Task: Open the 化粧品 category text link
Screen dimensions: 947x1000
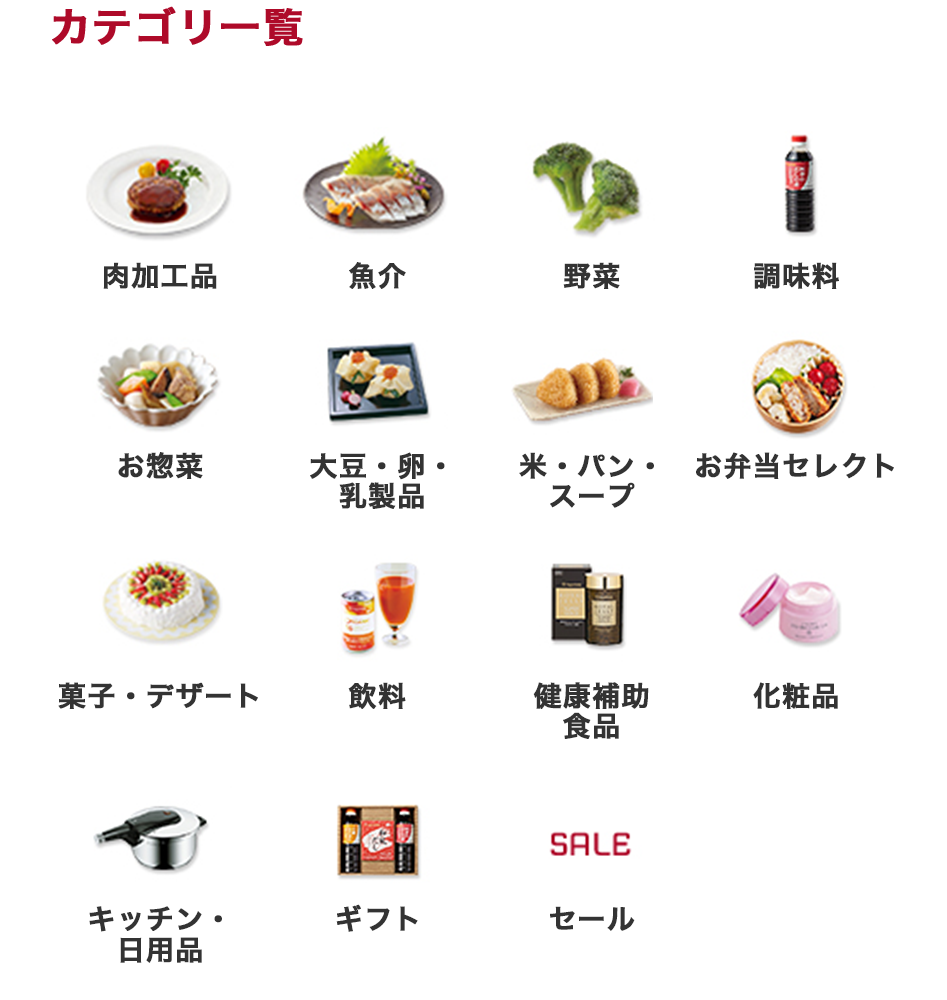Action: coord(795,692)
